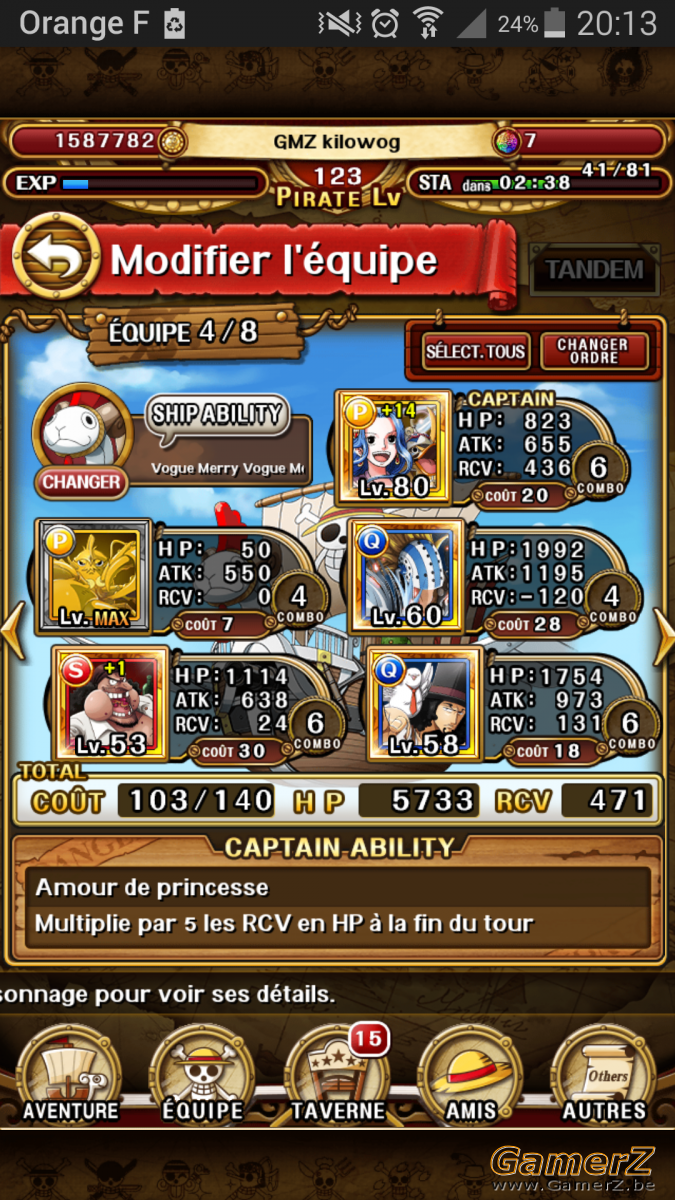
Task: Change the ship with CHANGER
Action: click(x=81, y=482)
